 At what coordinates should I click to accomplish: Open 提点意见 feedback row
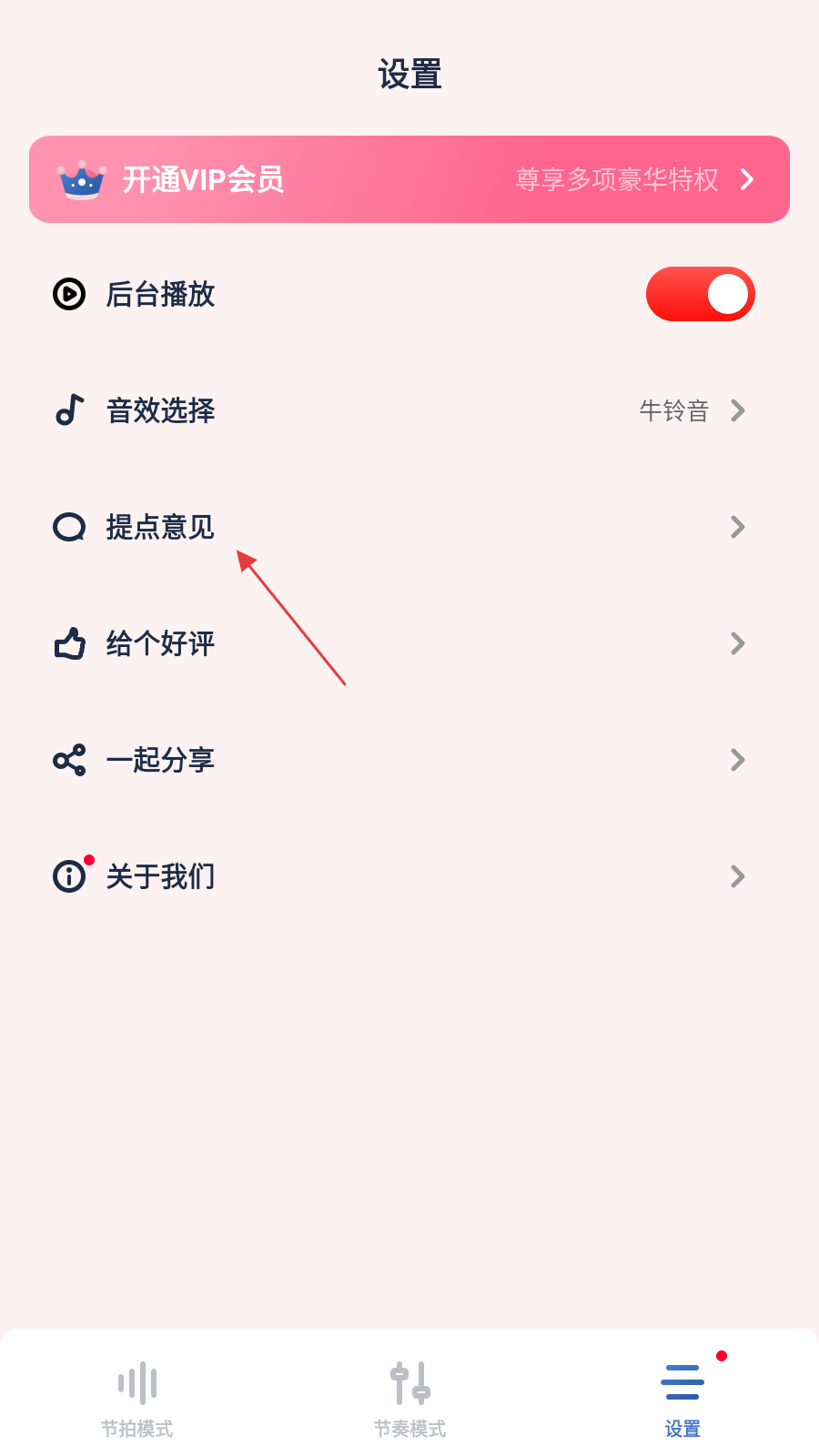tap(409, 527)
